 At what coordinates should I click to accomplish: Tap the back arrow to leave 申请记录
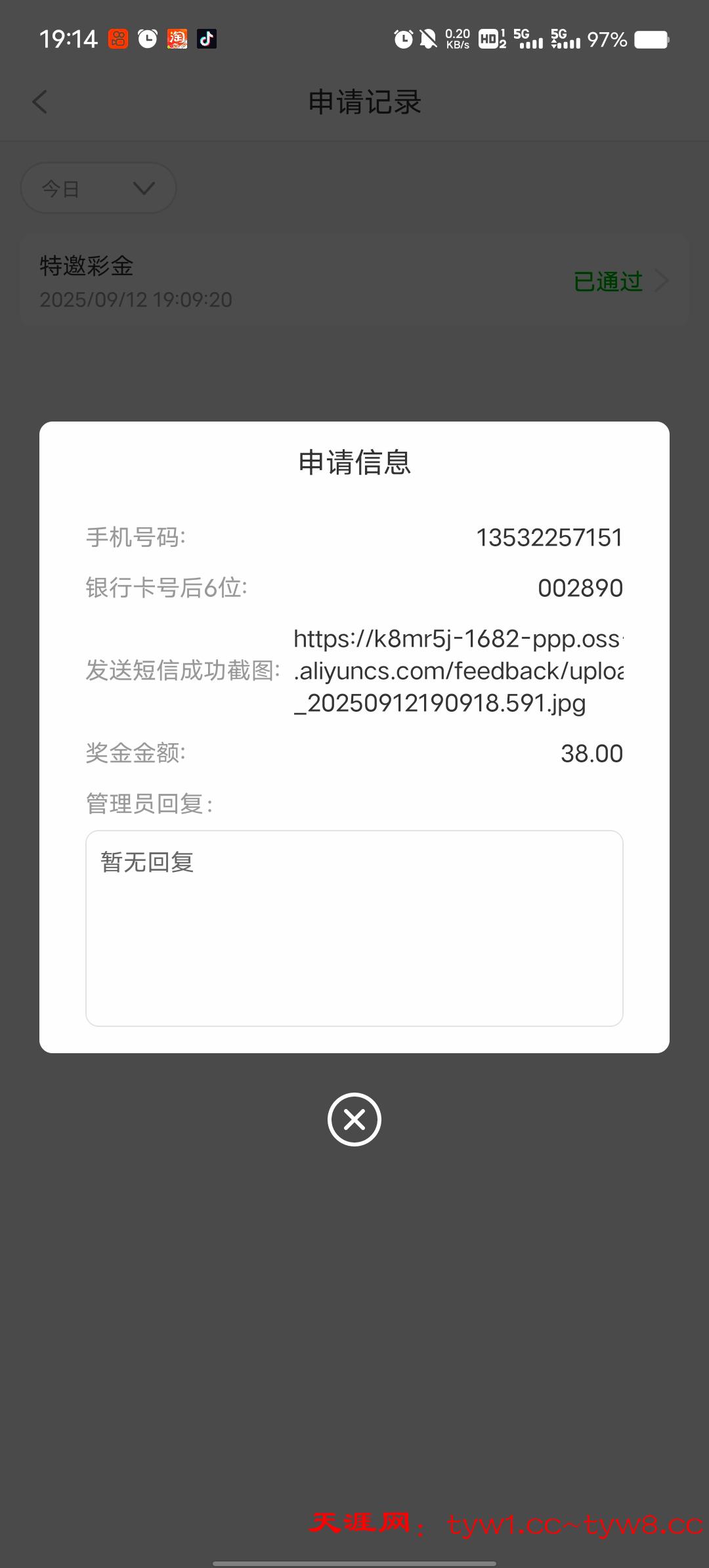point(39,102)
